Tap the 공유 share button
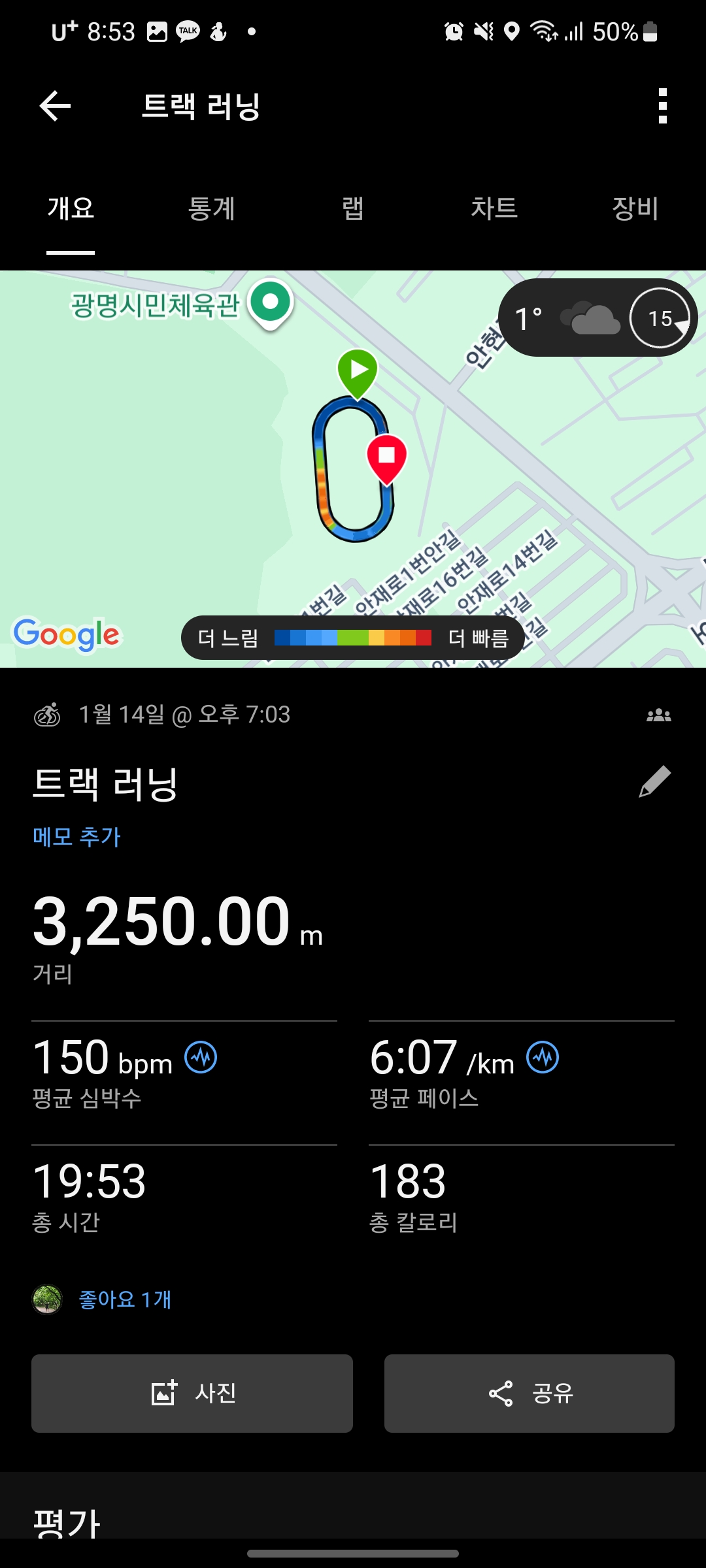This screenshot has width=706, height=1568. 529,1393
